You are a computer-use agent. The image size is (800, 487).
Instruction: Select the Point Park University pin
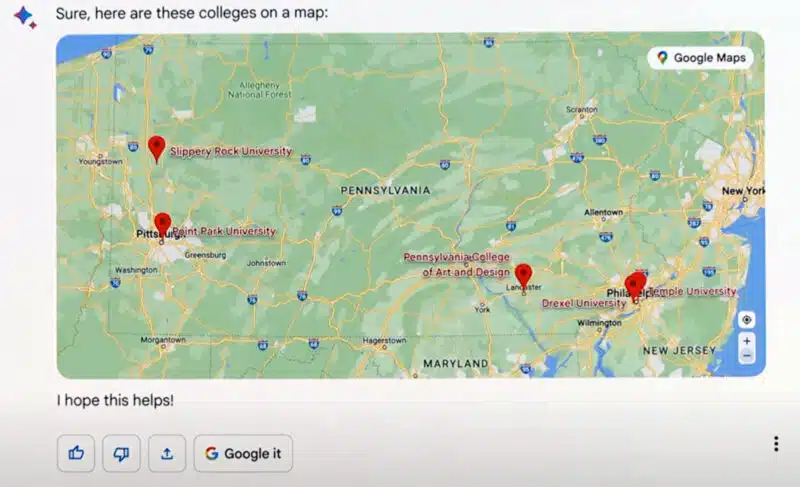(162, 224)
